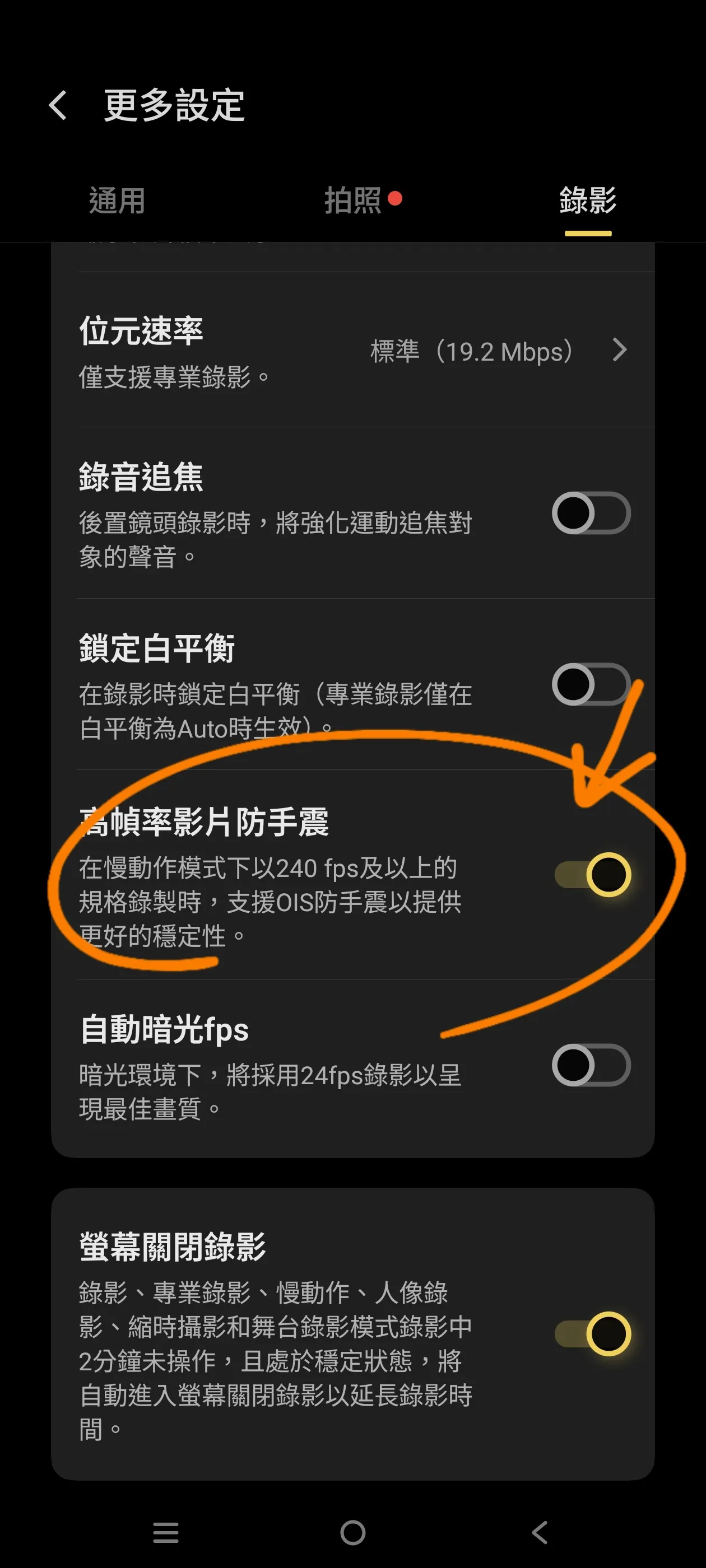Click the back arrow beside 更多設定
Image resolution: width=706 pixels, height=1568 pixels.
(58, 106)
